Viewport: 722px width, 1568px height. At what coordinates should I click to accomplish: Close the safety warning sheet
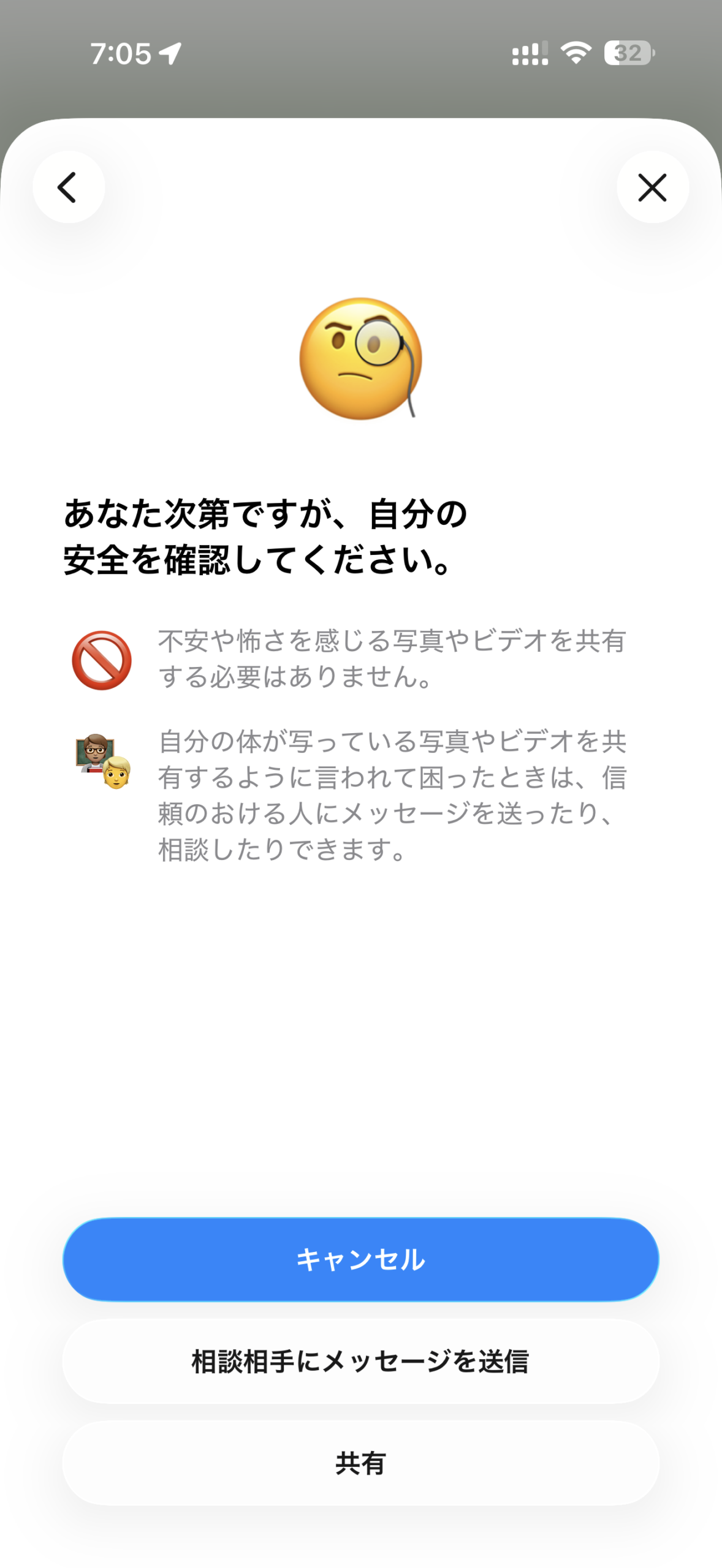tap(652, 187)
